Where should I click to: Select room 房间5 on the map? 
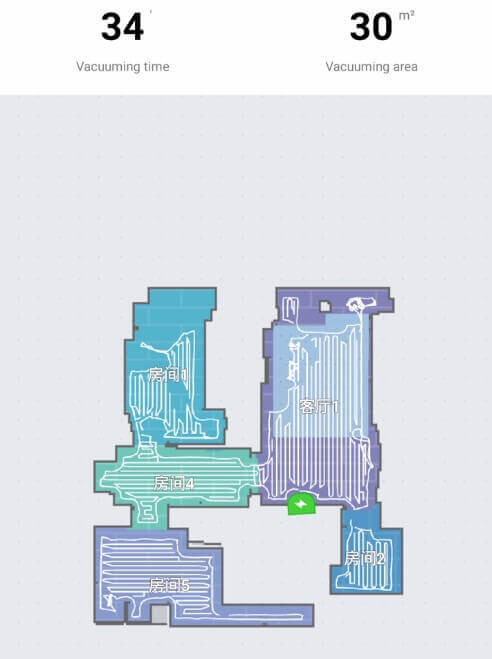[170, 585]
